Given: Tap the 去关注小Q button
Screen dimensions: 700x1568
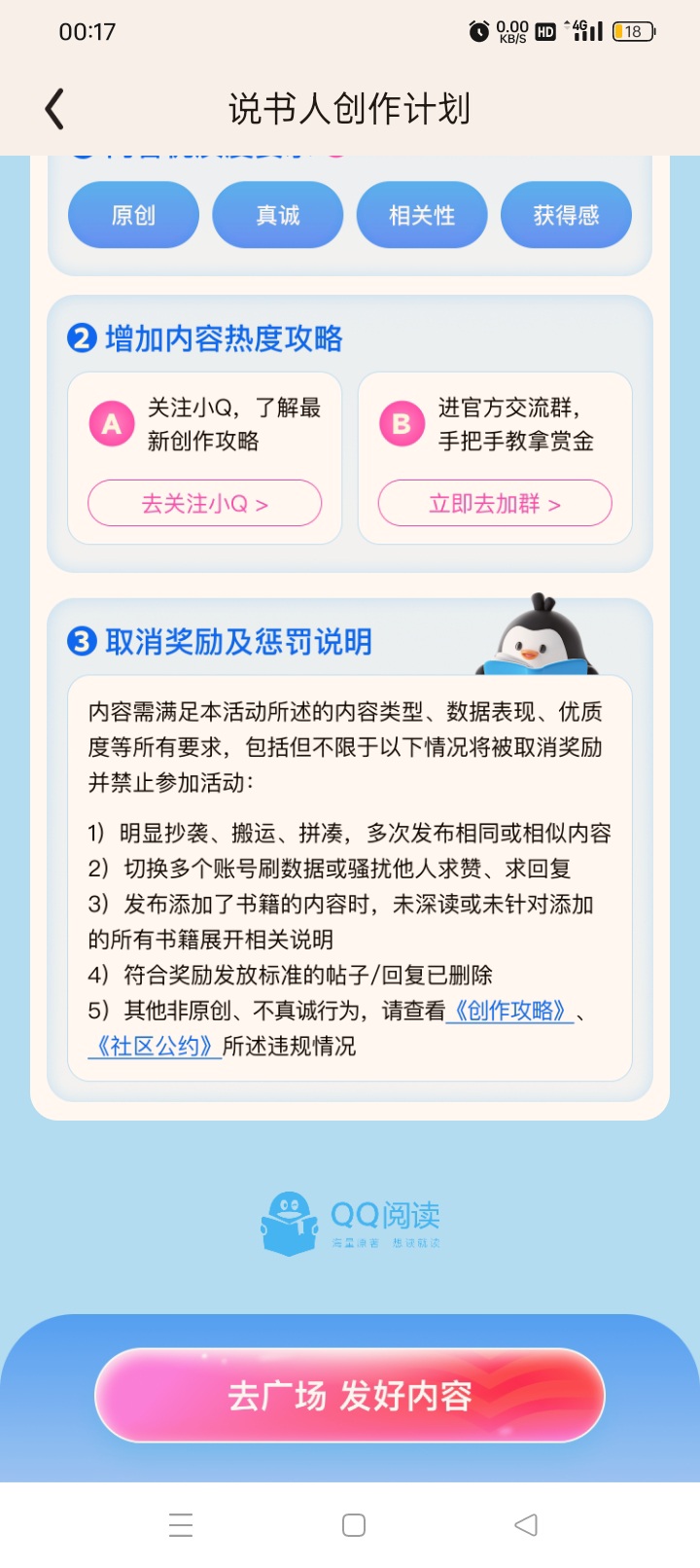Looking at the screenshot, I should click(204, 504).
